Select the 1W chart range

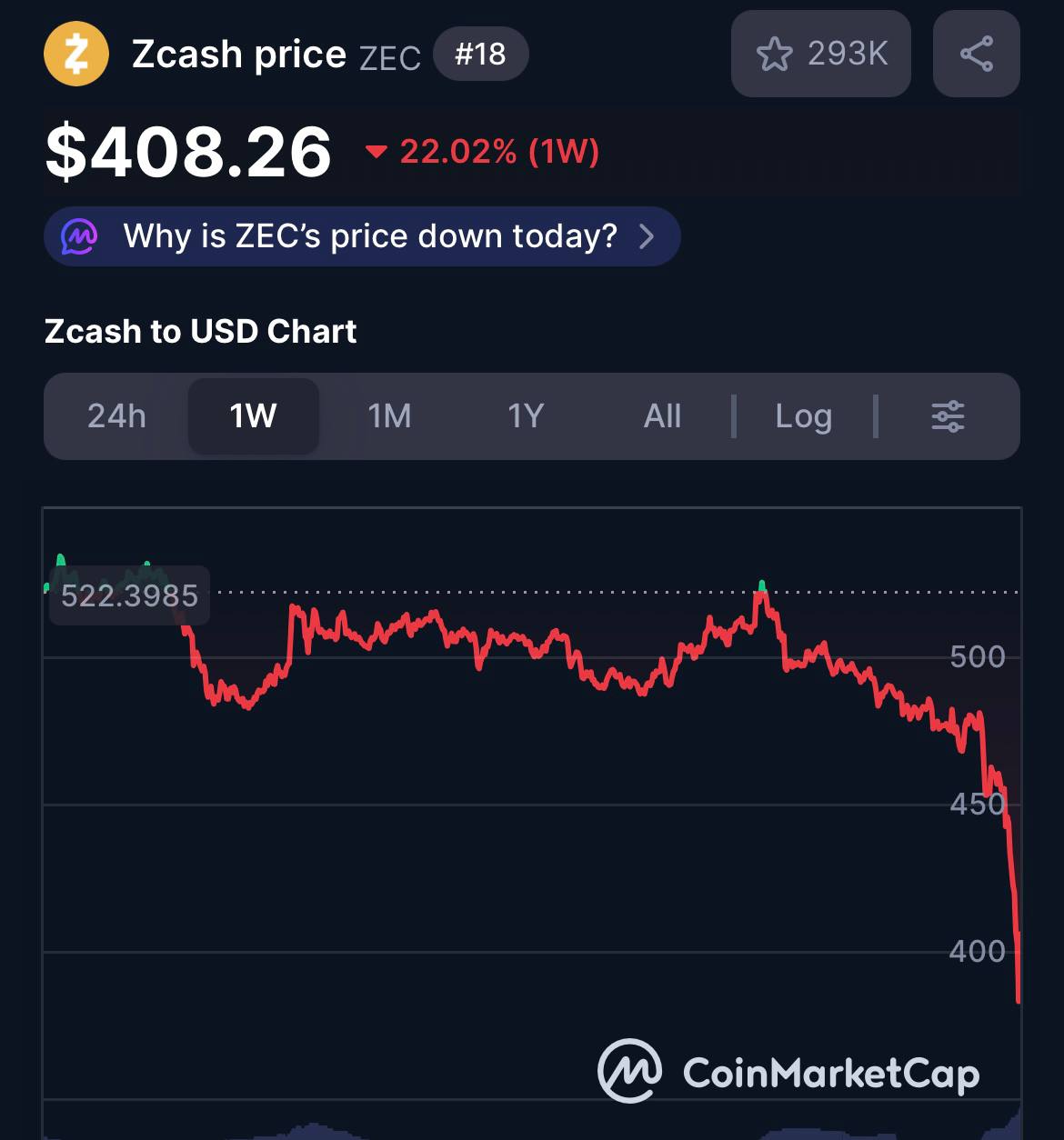tap(253, 416)
